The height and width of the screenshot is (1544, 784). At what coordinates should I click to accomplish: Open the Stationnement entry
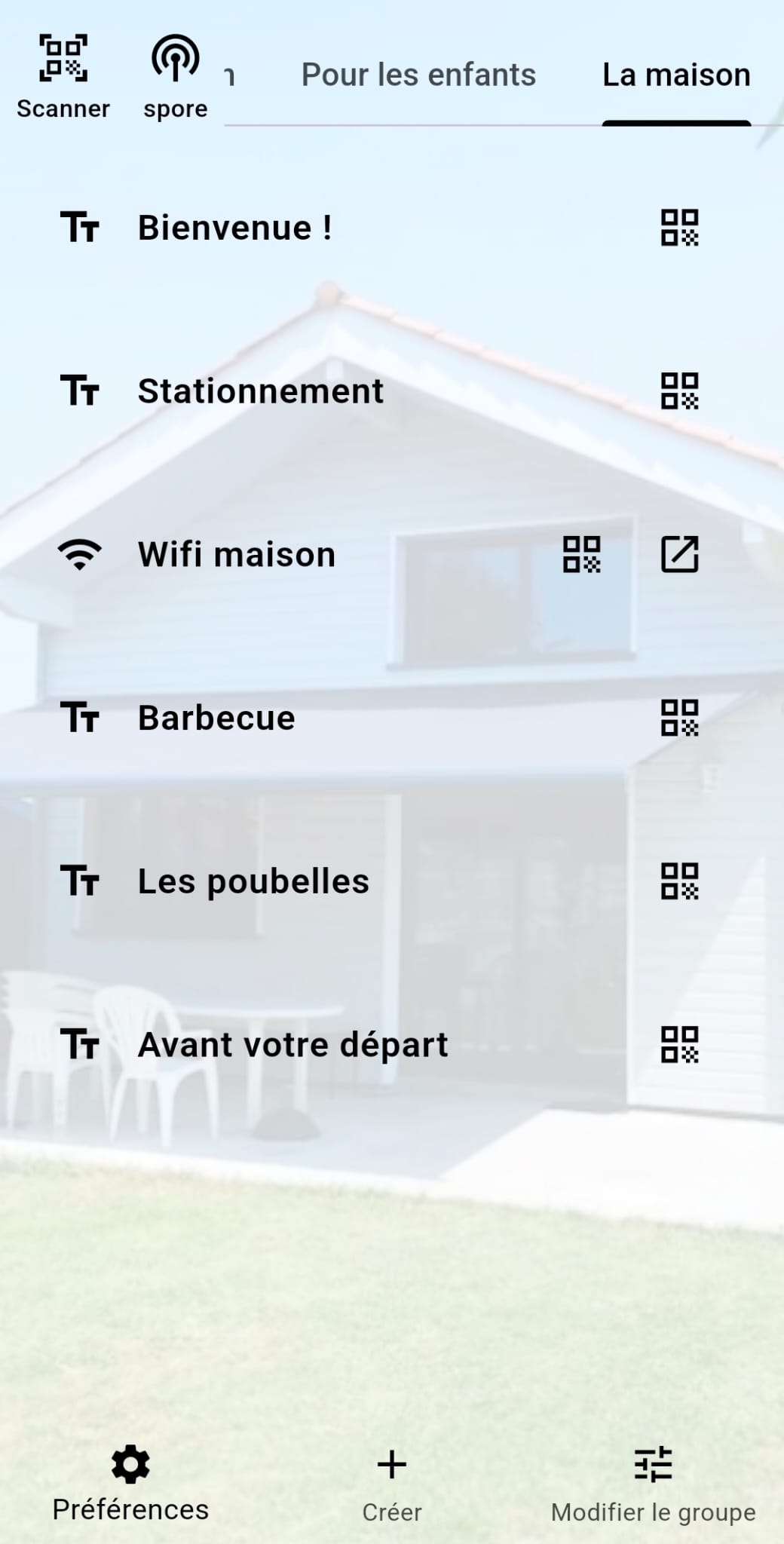pos(260,391)
